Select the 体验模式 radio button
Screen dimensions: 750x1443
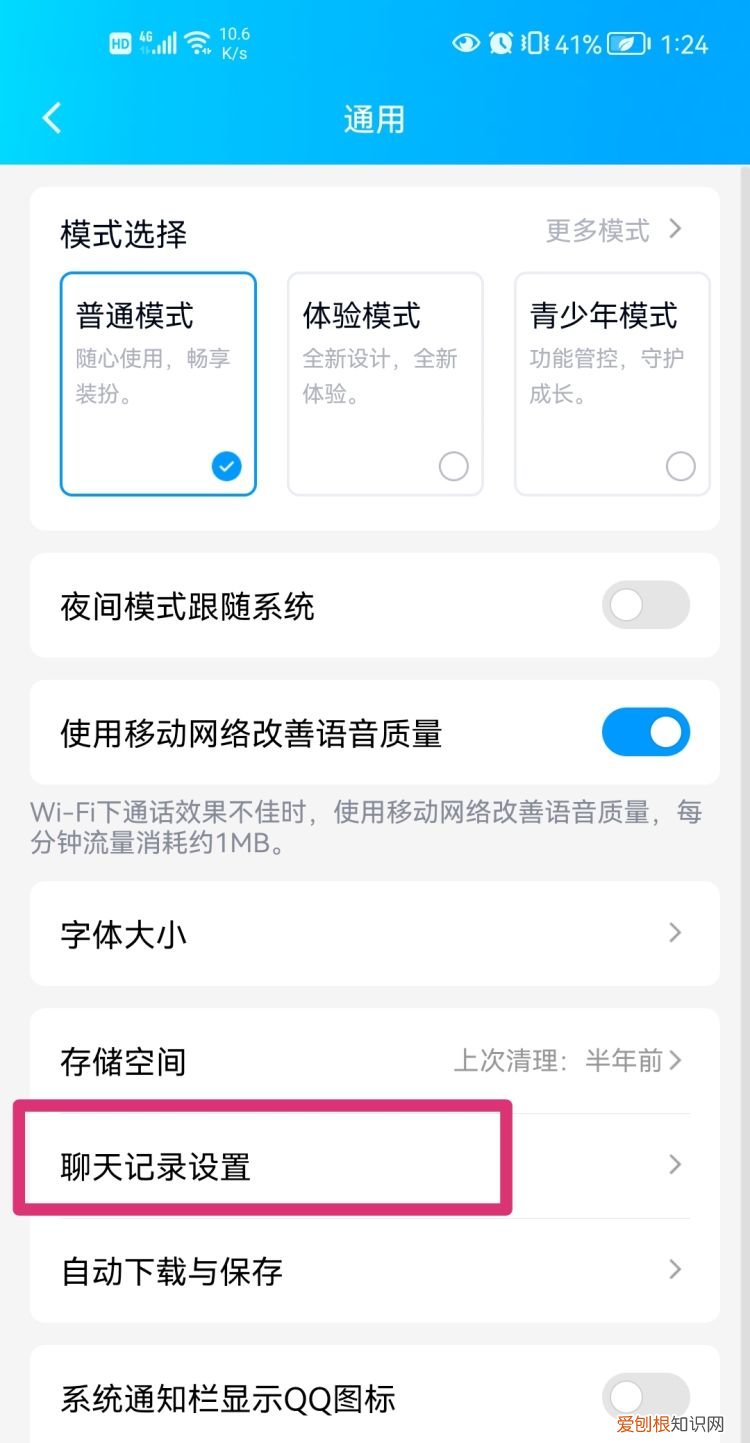point(453,466)
